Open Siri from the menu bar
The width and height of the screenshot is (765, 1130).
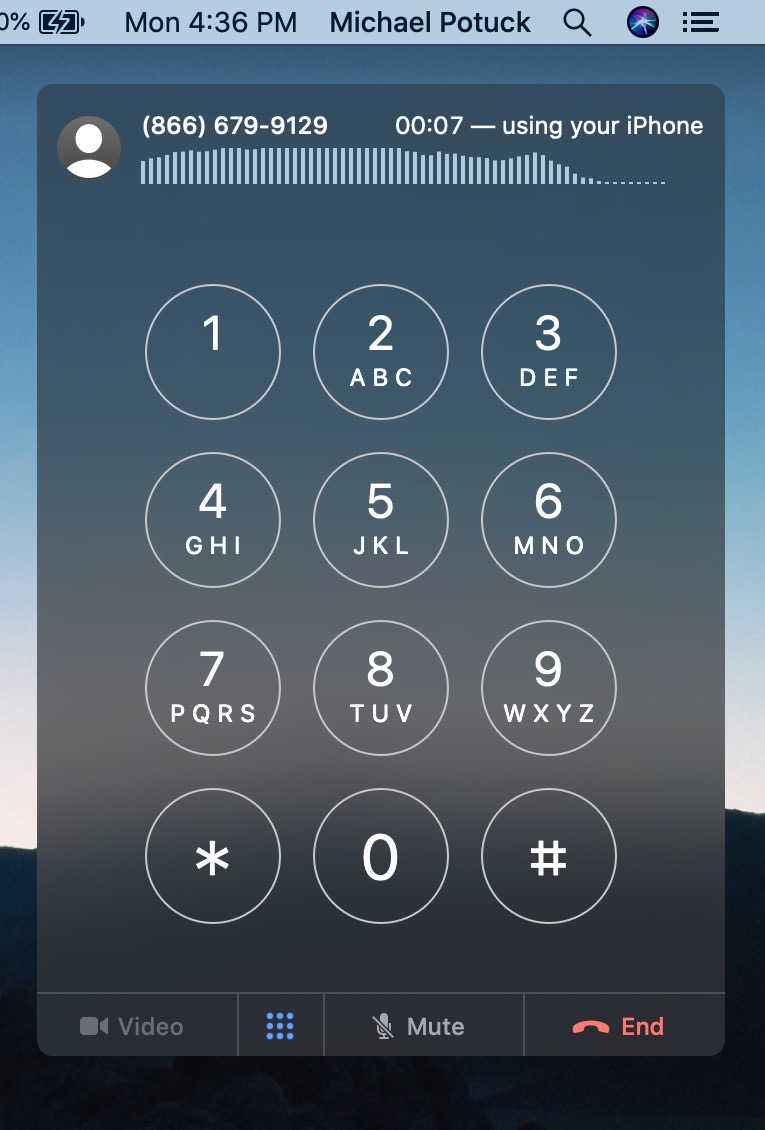(x=643, y=21)
